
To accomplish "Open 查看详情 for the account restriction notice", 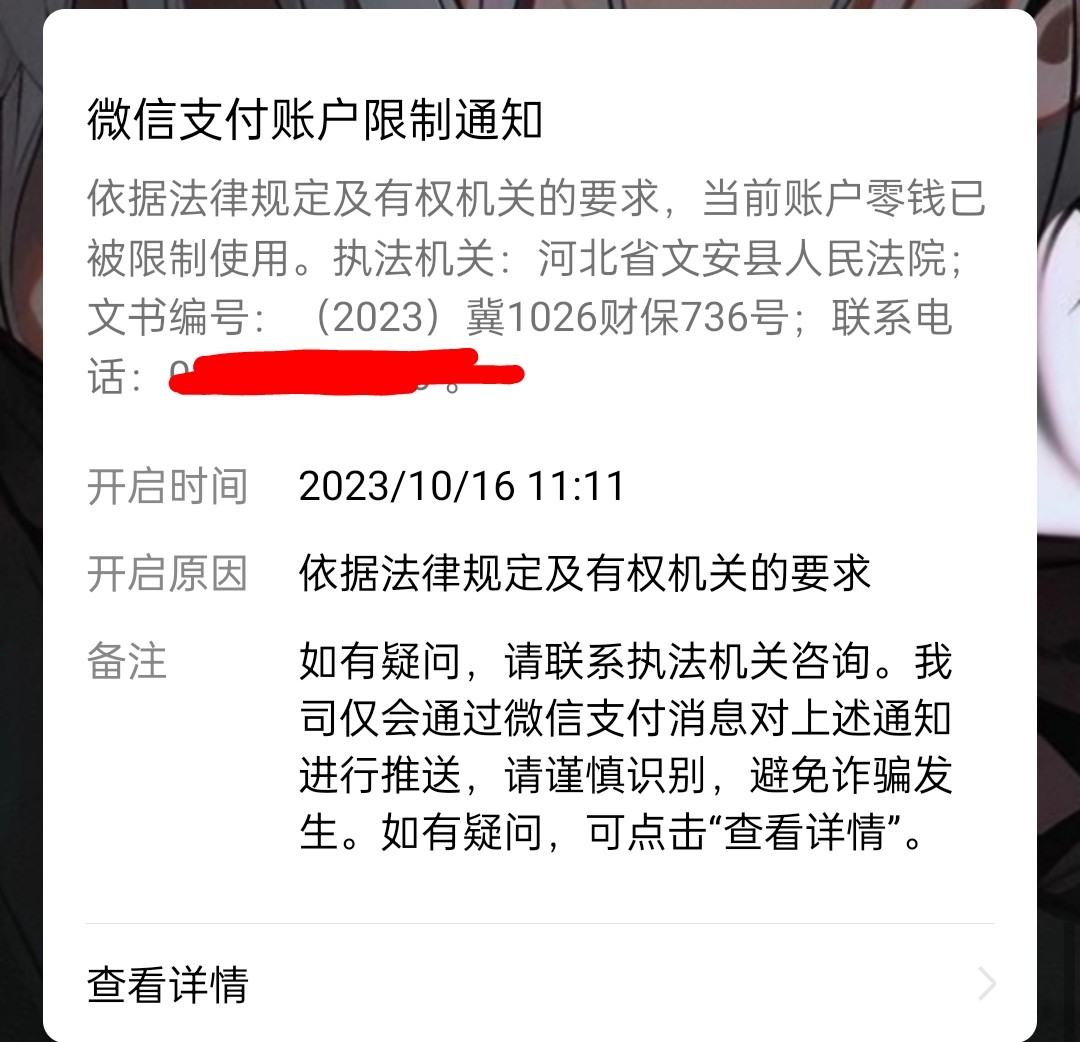I will [x=540, y=984].
